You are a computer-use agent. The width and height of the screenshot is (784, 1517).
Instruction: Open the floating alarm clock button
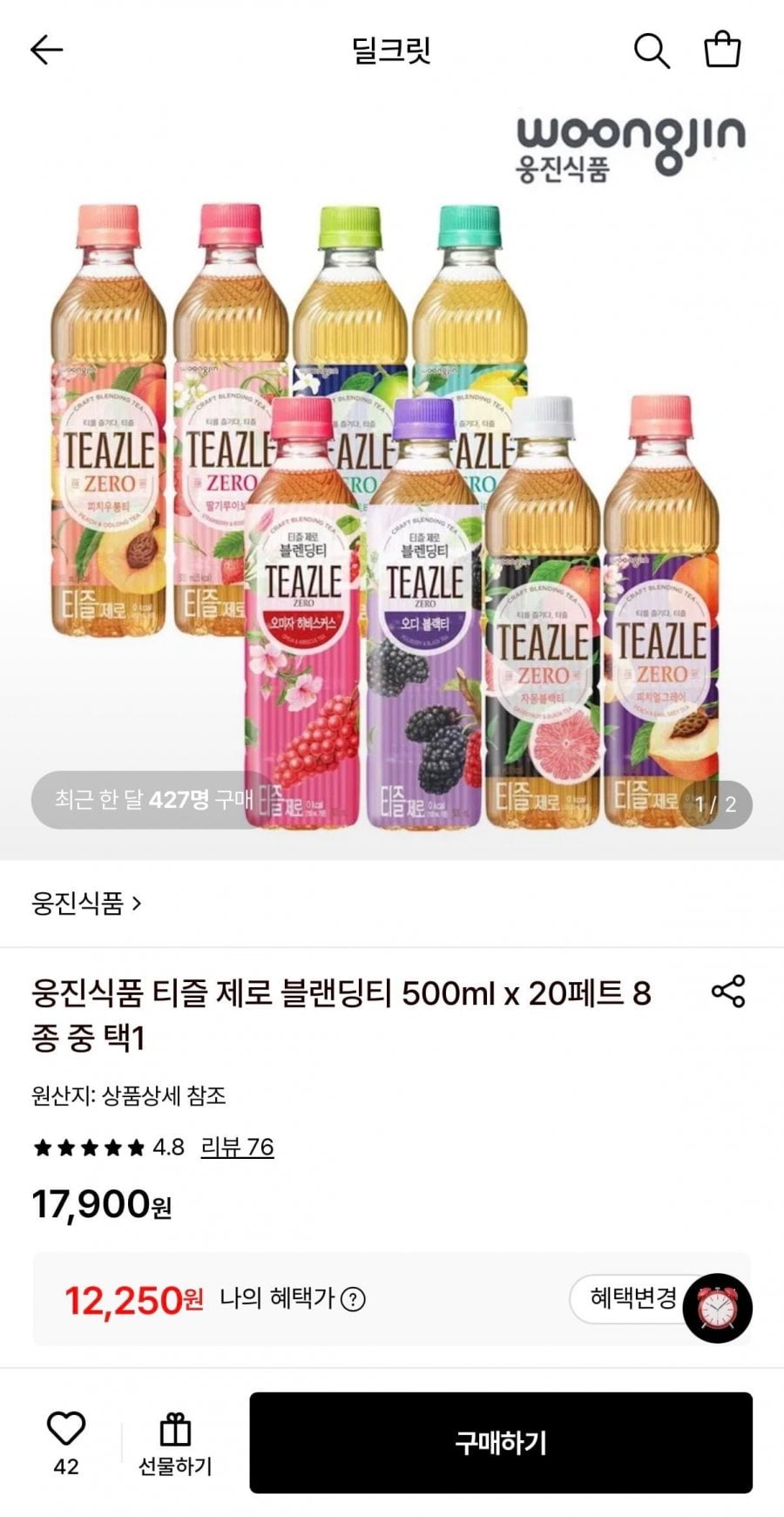(x=717, y=1308)
